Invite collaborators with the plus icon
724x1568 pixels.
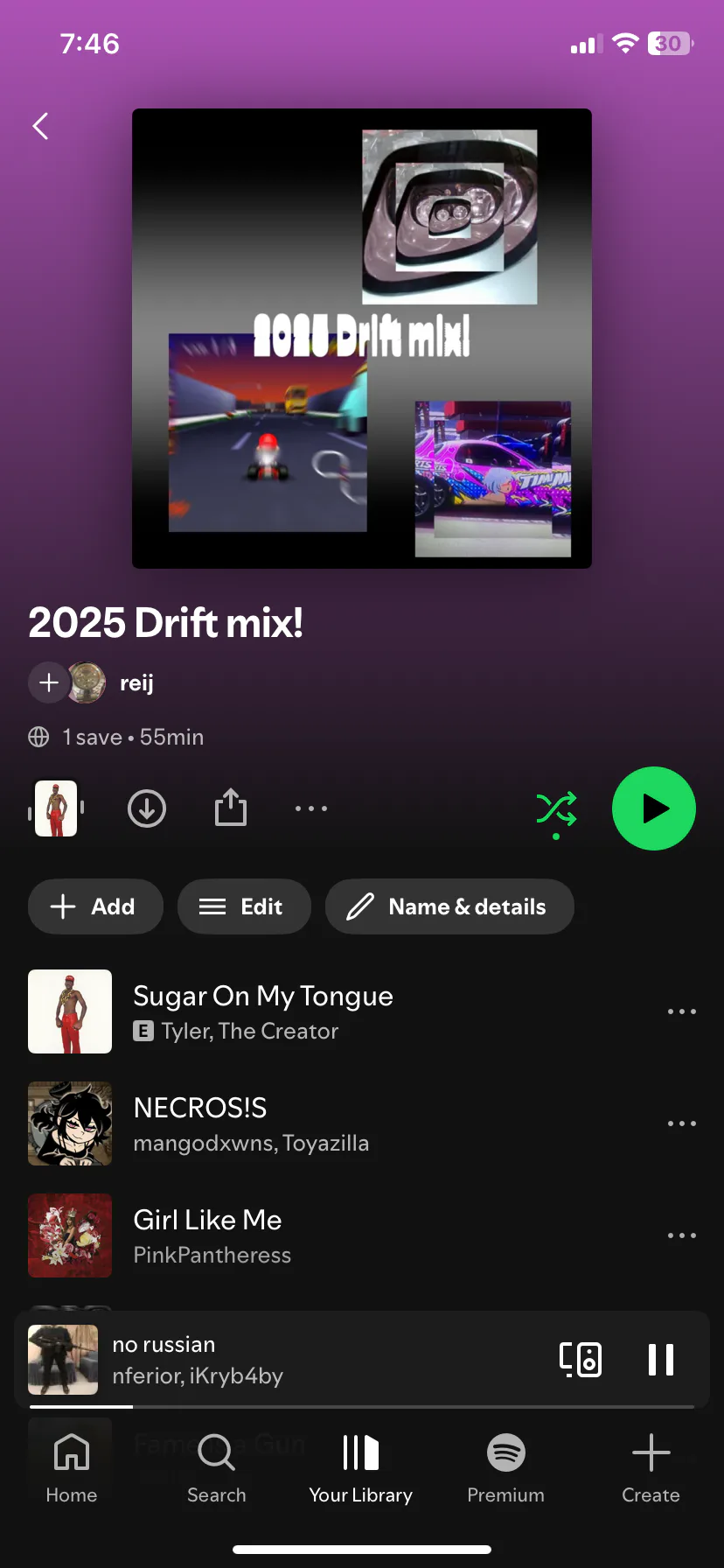[x=49, y=682]
